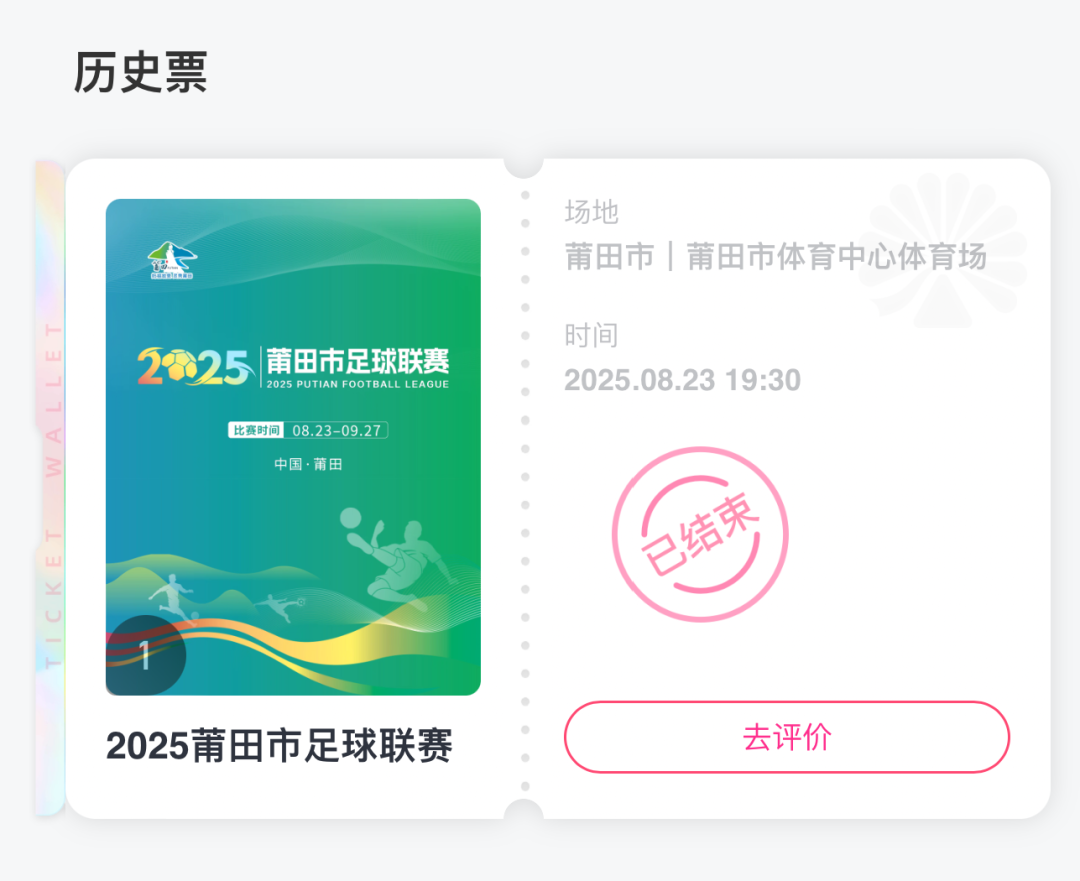Image resolution: width=1080 pixels, height=881 pixels.
Task: Tap the 去评价 button
Action: pyautogui.click(x=786, y=737)
